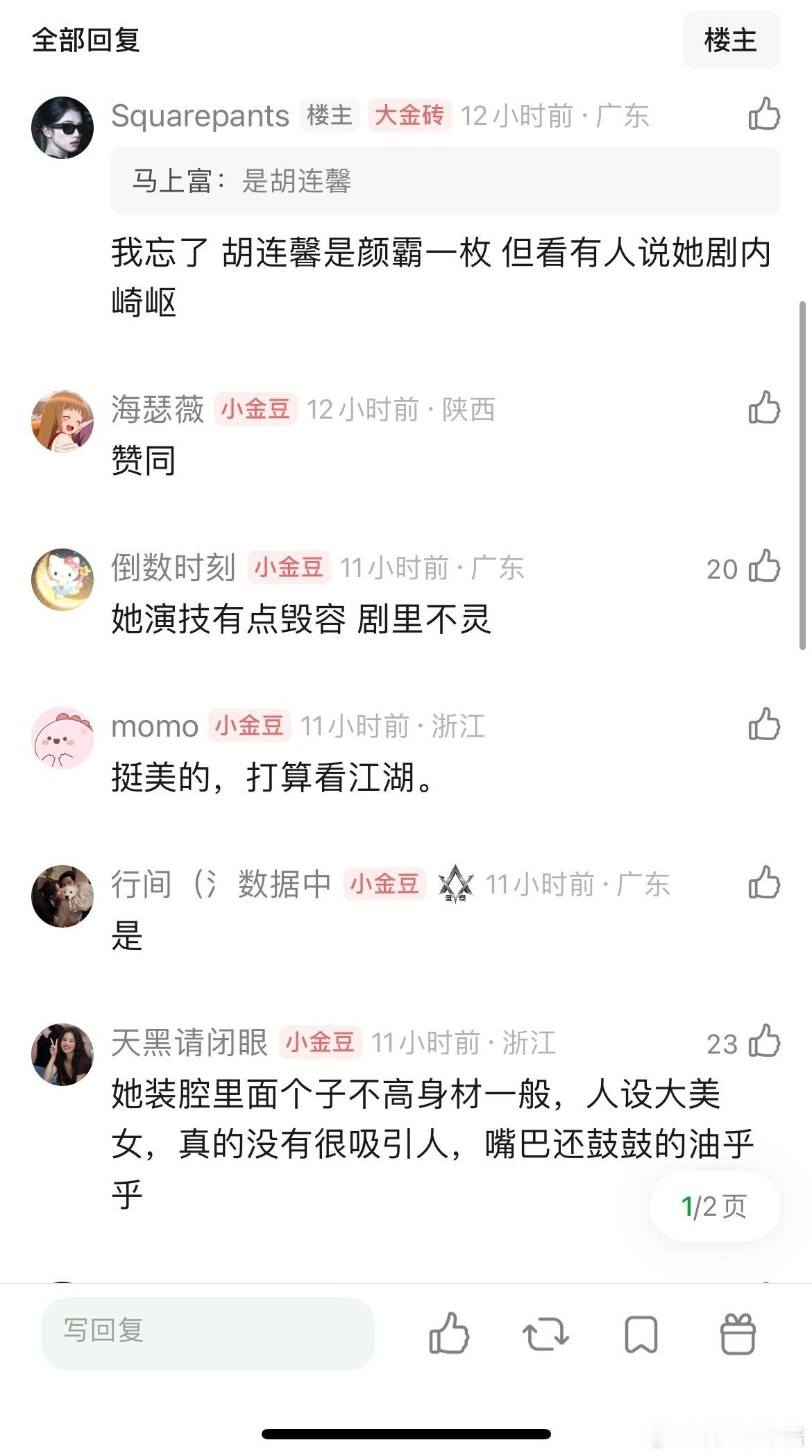Toggle the 楼主 only filter
This screenshot has width=812, height=1456.
click(x=732, y=40)
